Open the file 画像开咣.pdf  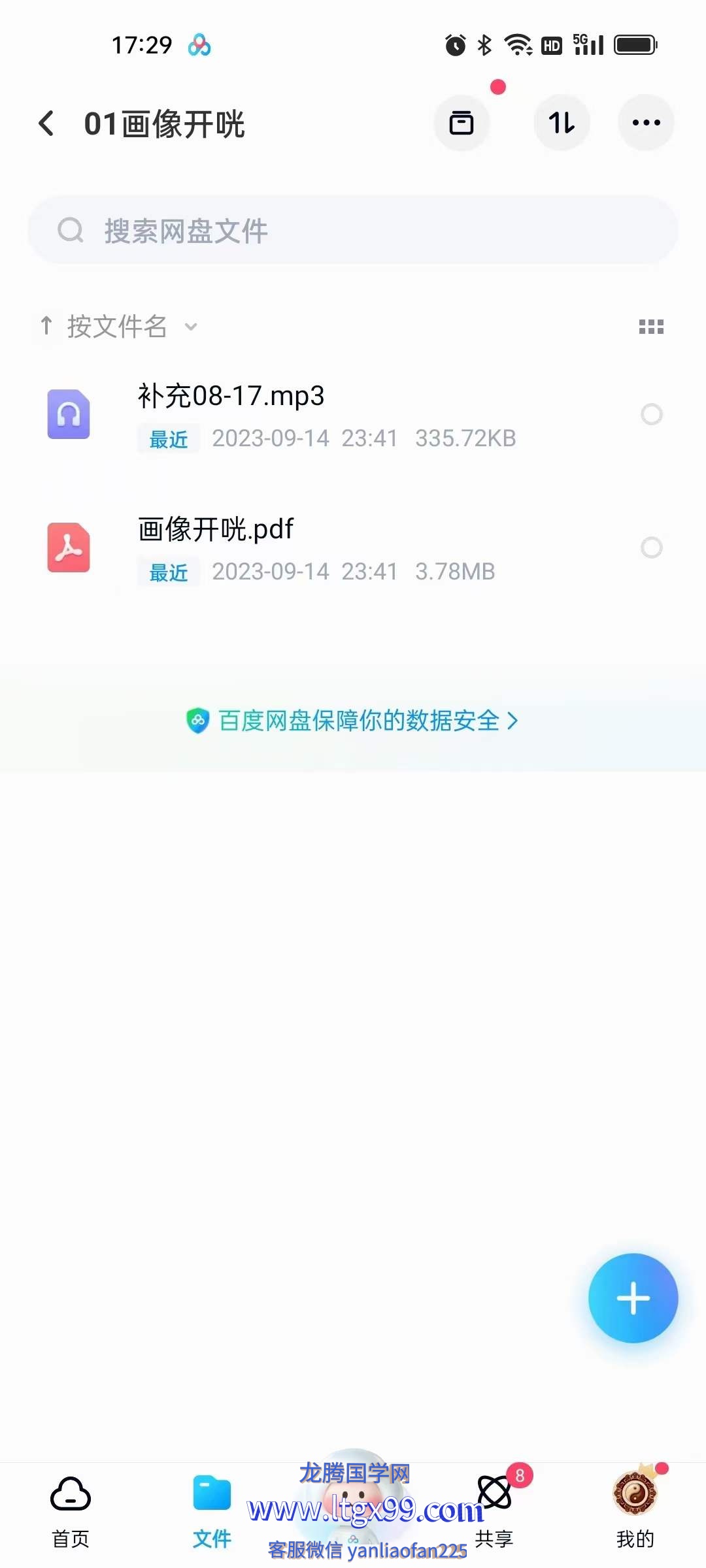(216, 529)
